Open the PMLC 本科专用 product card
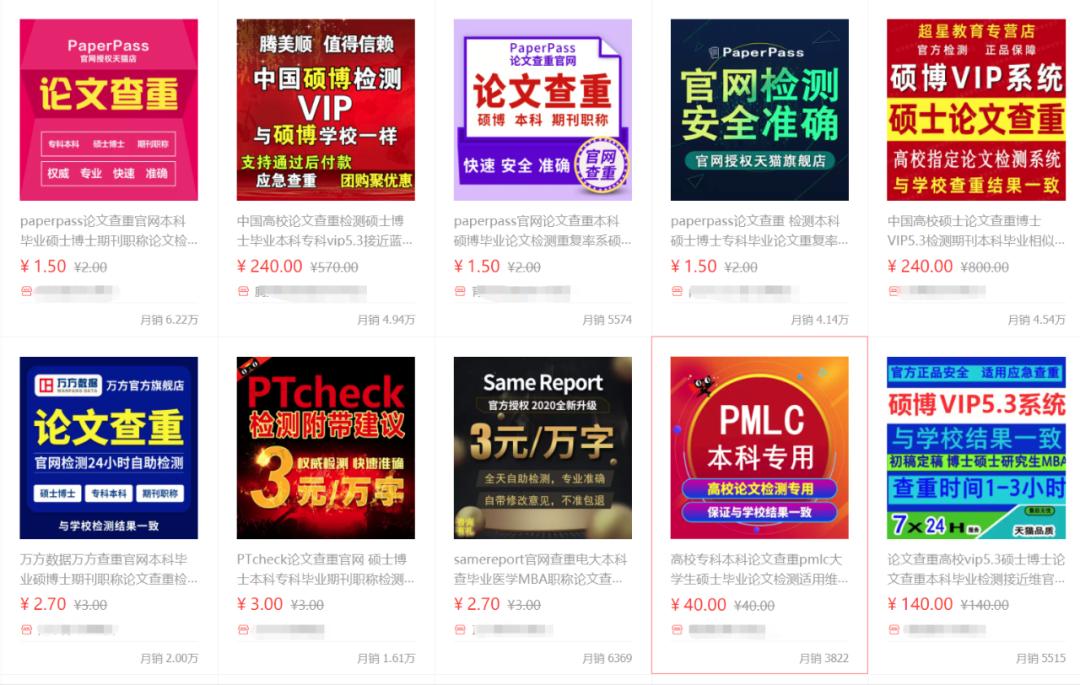The height and width of the screenshot is (685, 1080). 759,448
